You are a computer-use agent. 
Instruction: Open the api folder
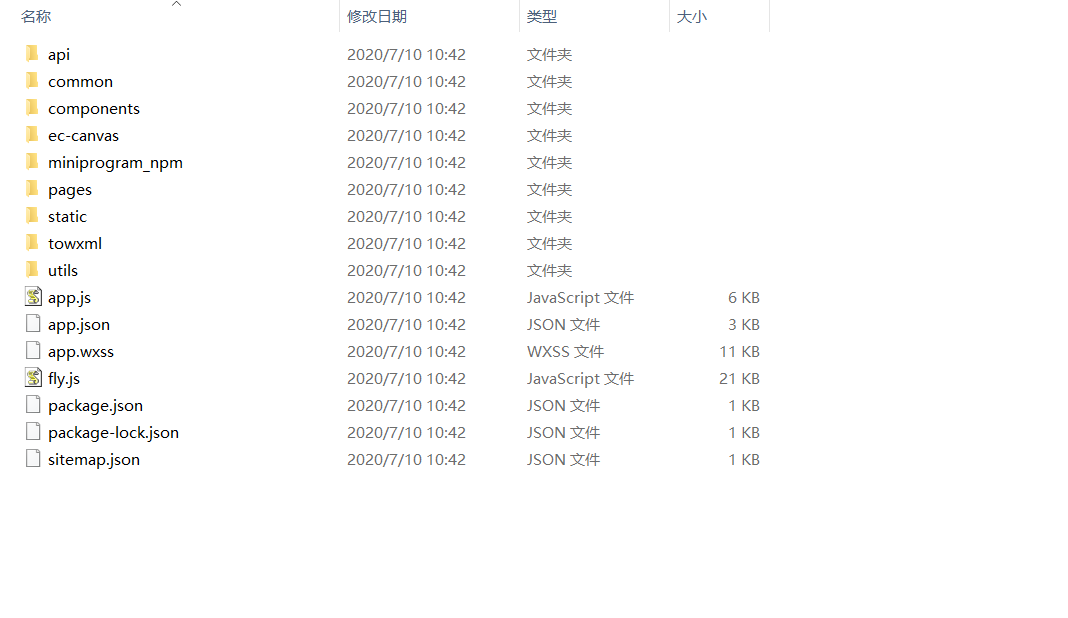(x=59, y=55)
